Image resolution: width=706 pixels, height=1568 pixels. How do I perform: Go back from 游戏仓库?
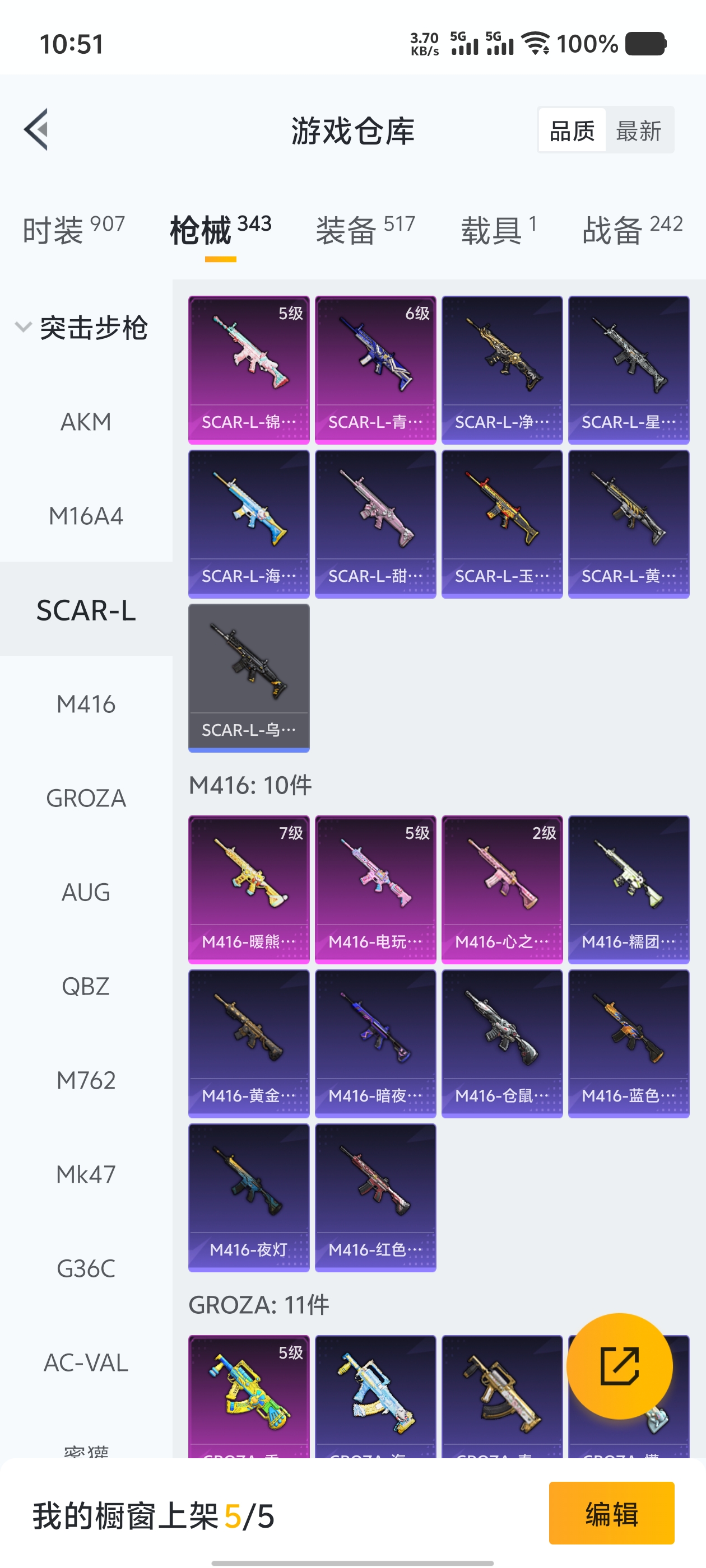[x=36, y=130]
